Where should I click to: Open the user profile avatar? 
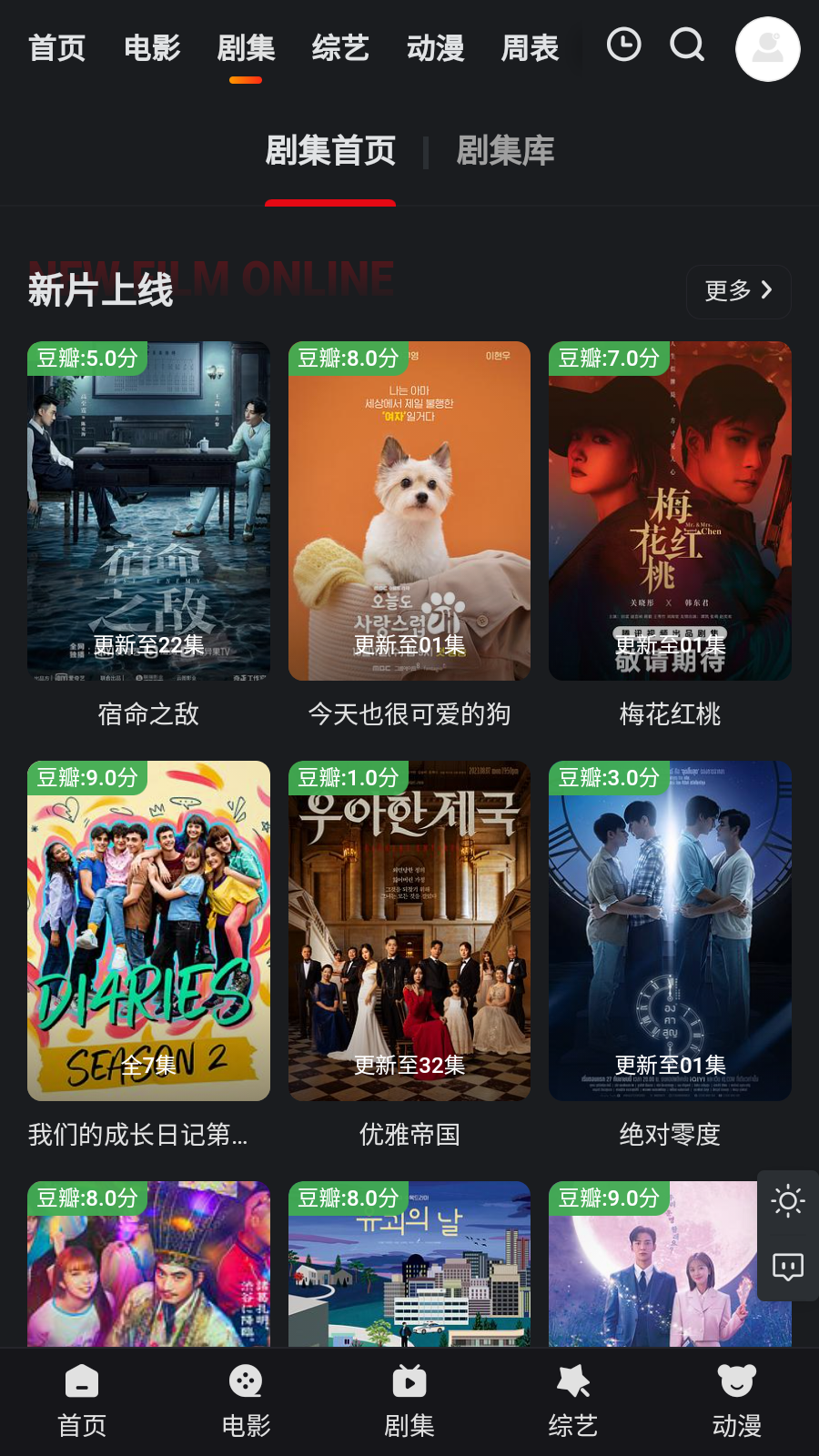[x=767, y=49]
